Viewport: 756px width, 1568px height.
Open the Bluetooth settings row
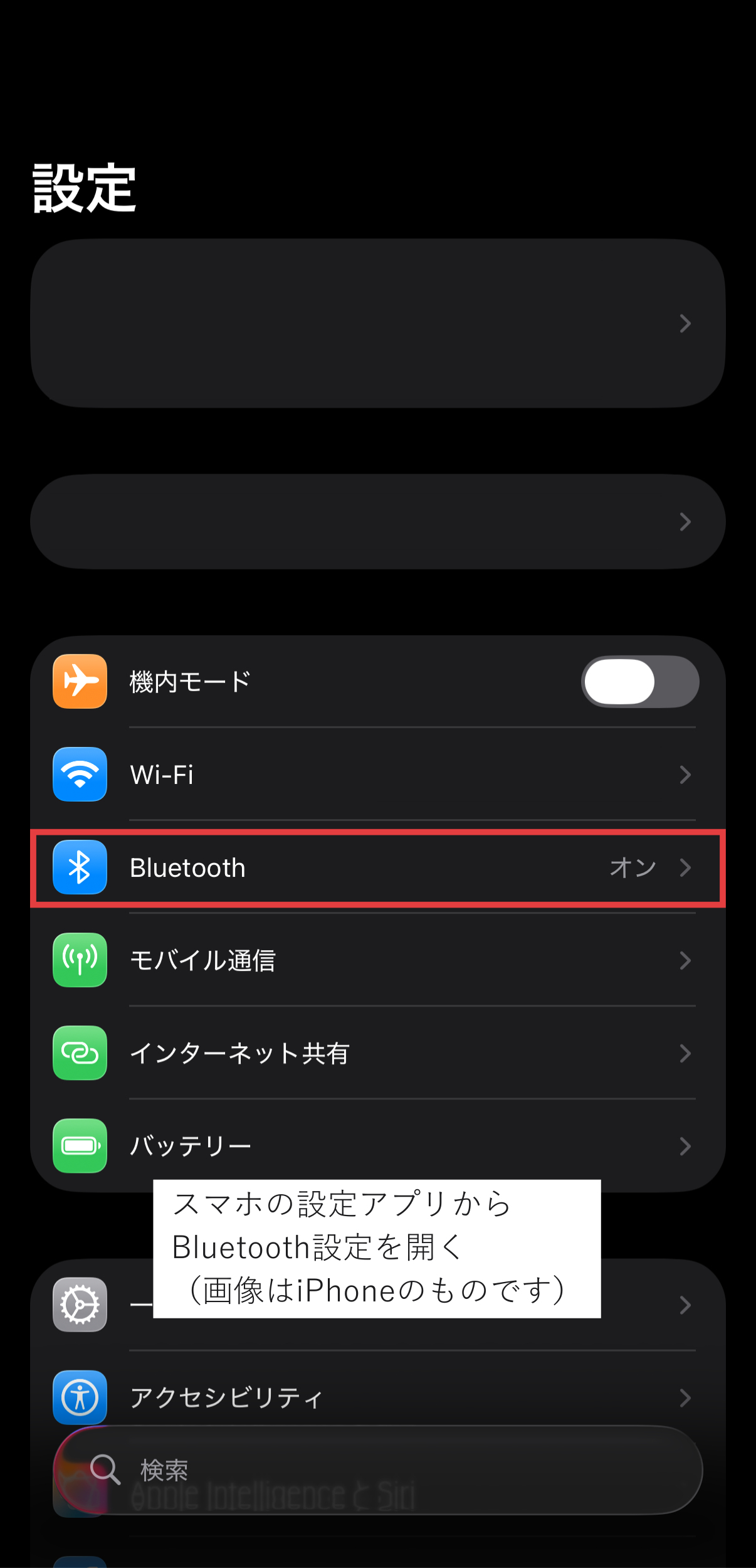(378, 868)
